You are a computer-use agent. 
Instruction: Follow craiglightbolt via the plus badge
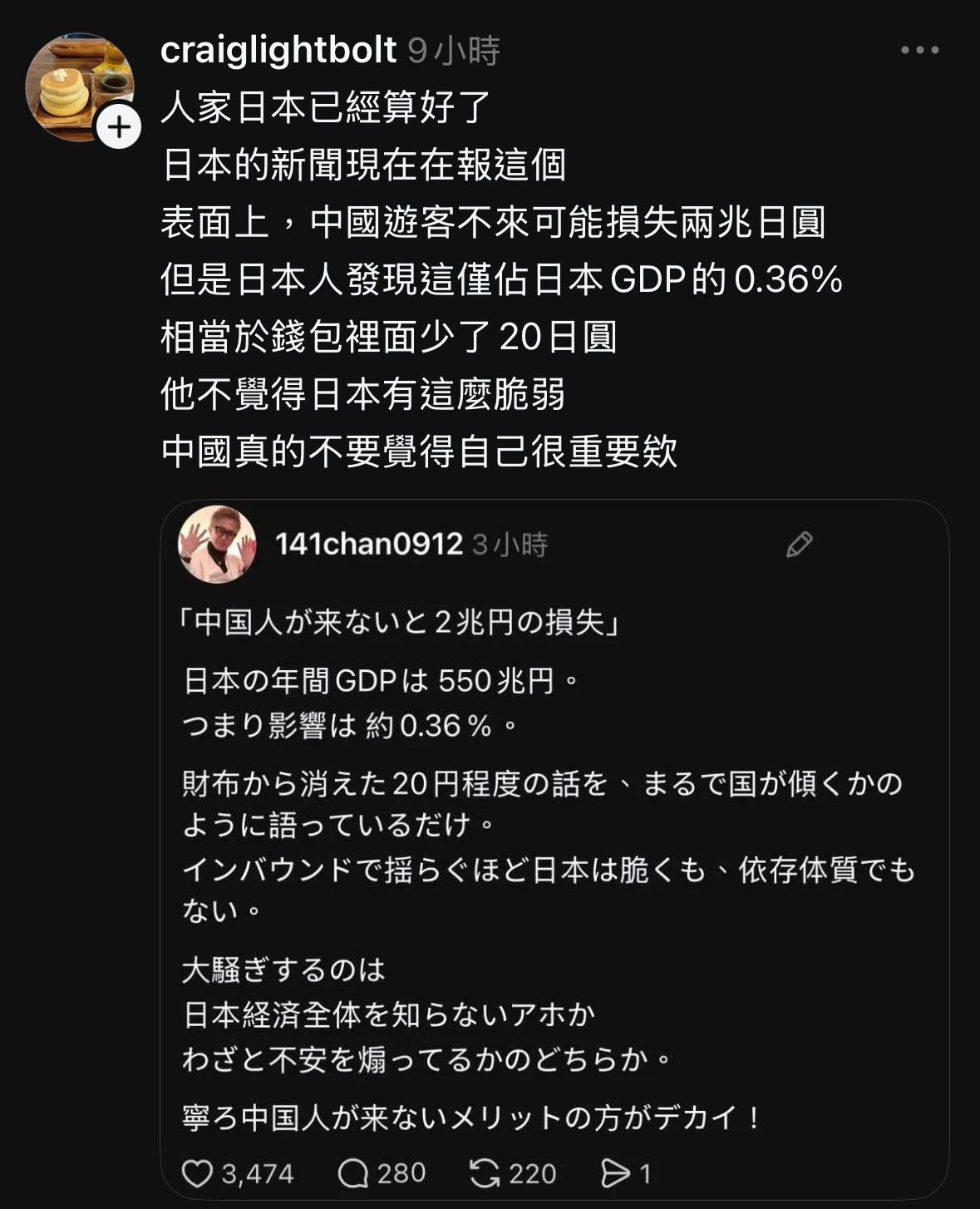(x=119, y=127)
